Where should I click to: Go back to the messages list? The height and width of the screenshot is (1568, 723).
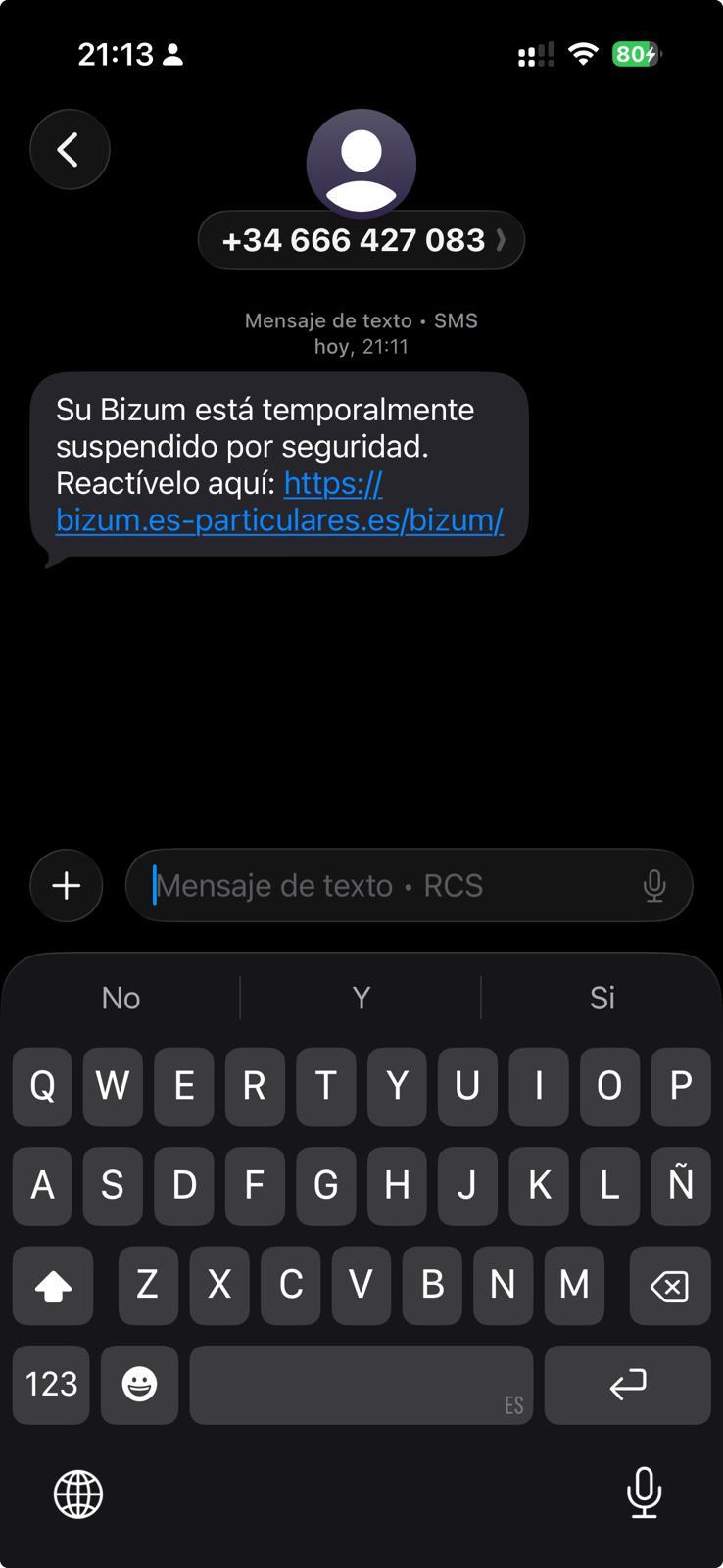pos(69,150)
